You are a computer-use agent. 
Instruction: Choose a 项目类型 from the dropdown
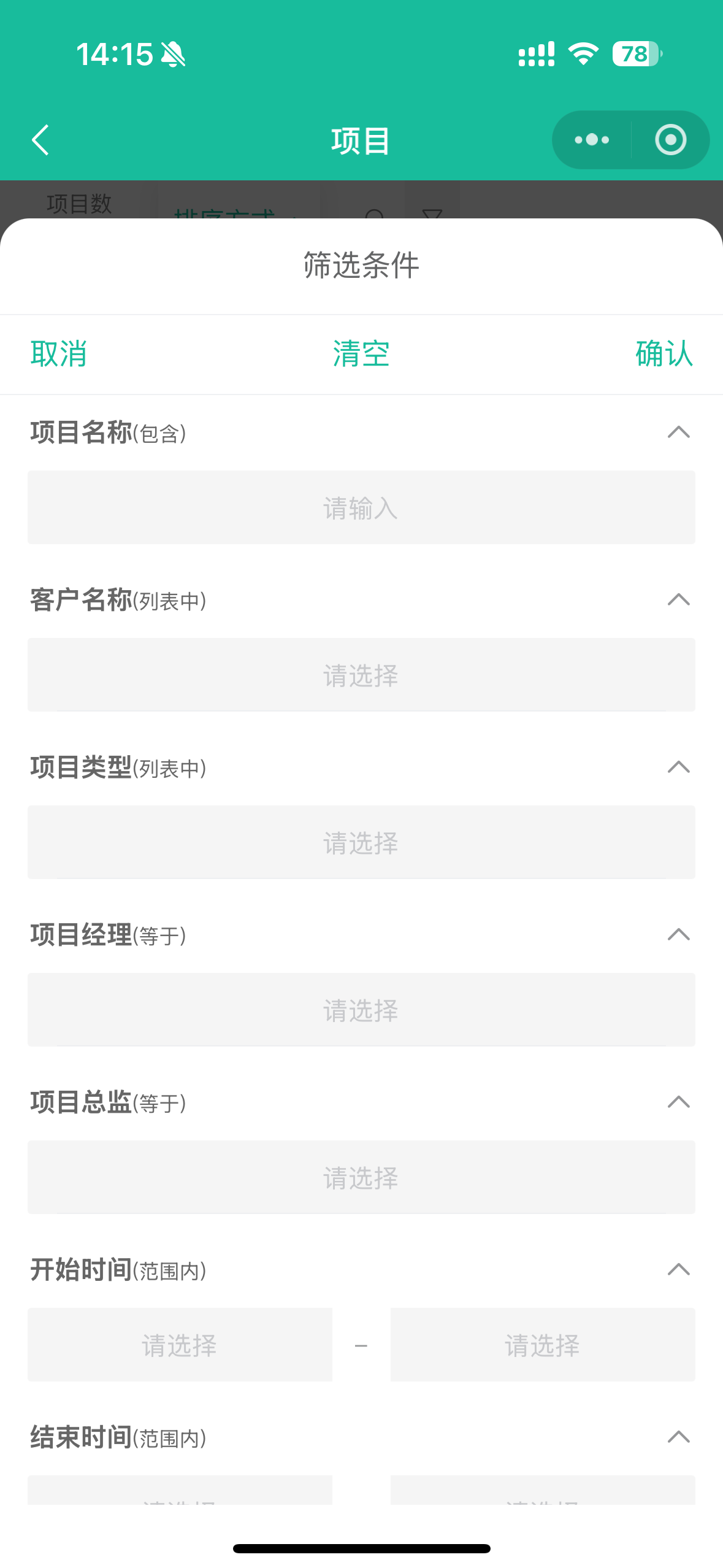361,842
